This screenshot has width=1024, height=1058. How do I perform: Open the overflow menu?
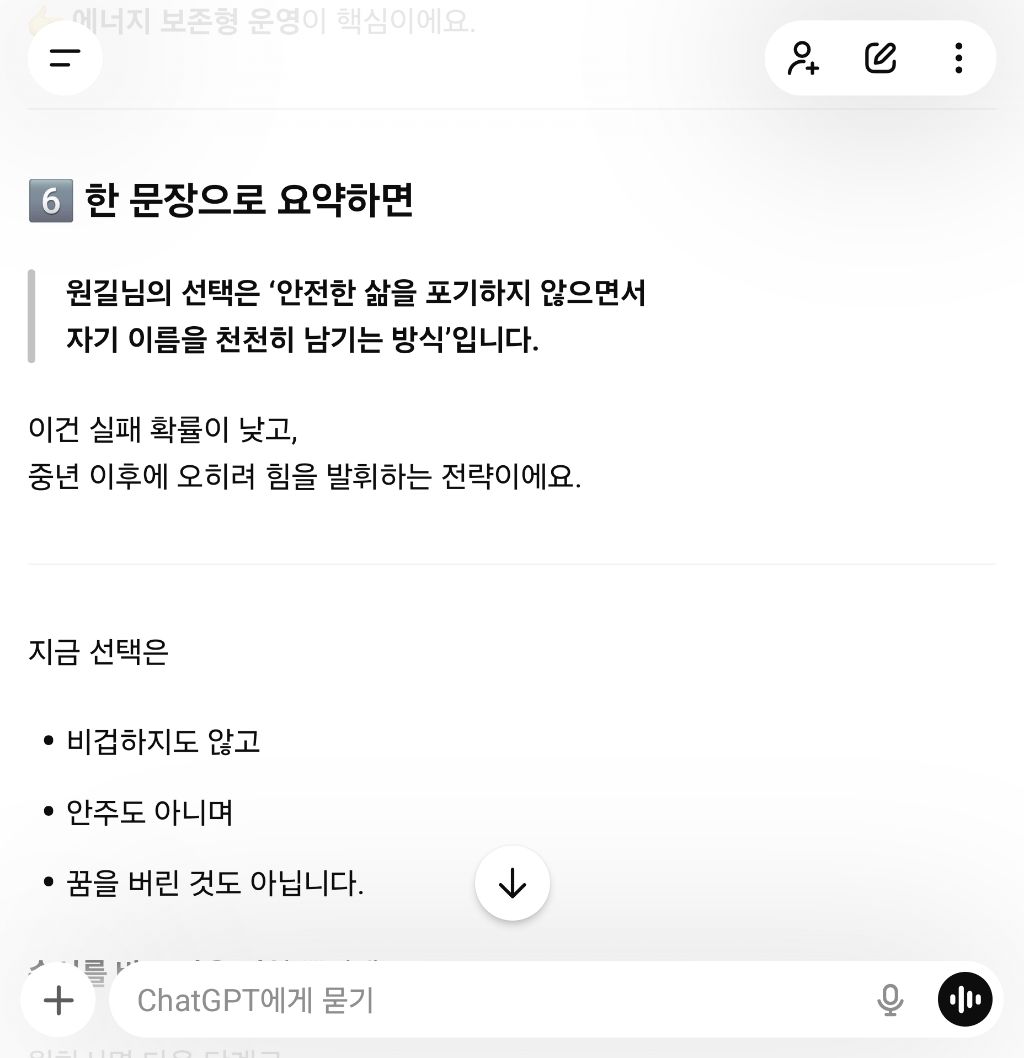pyautogui.click(x=958, y=58)
